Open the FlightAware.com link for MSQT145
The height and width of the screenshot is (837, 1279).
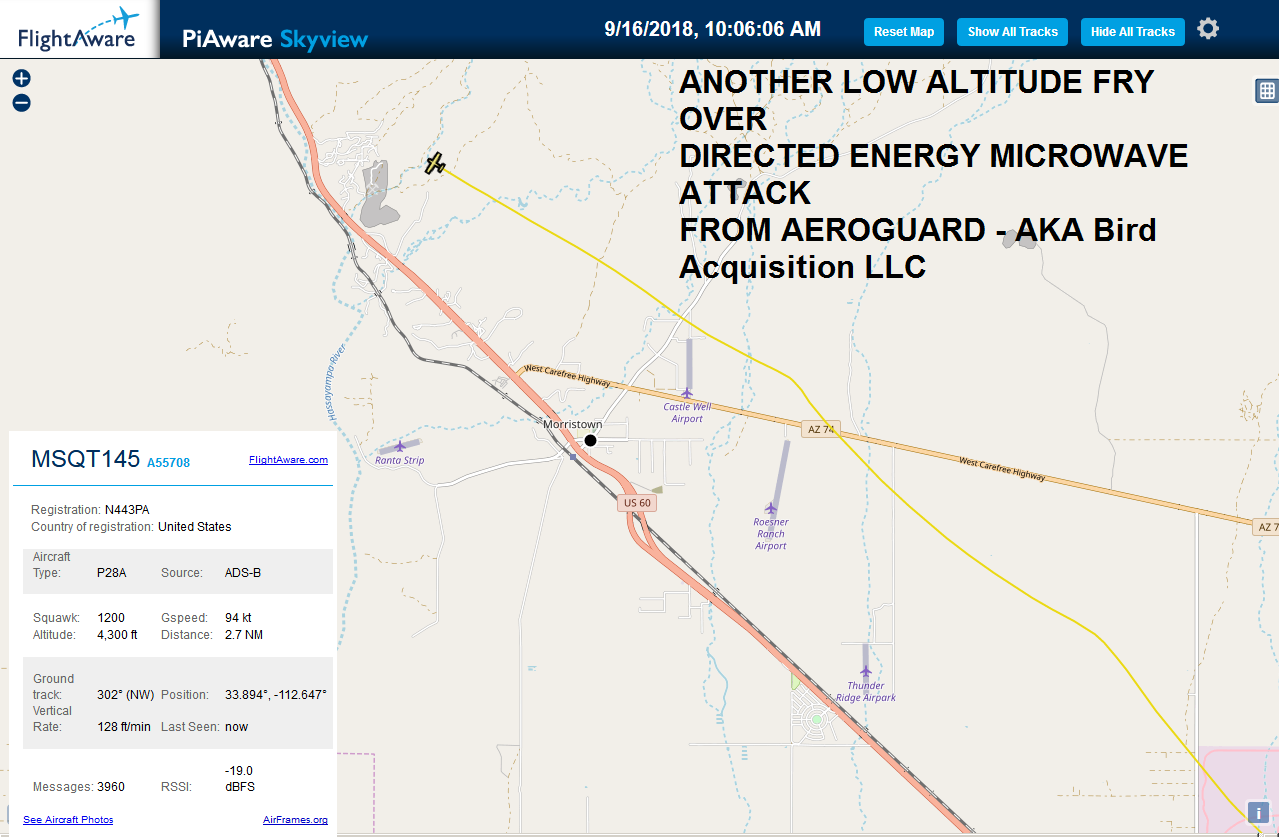tap(288, 460)
